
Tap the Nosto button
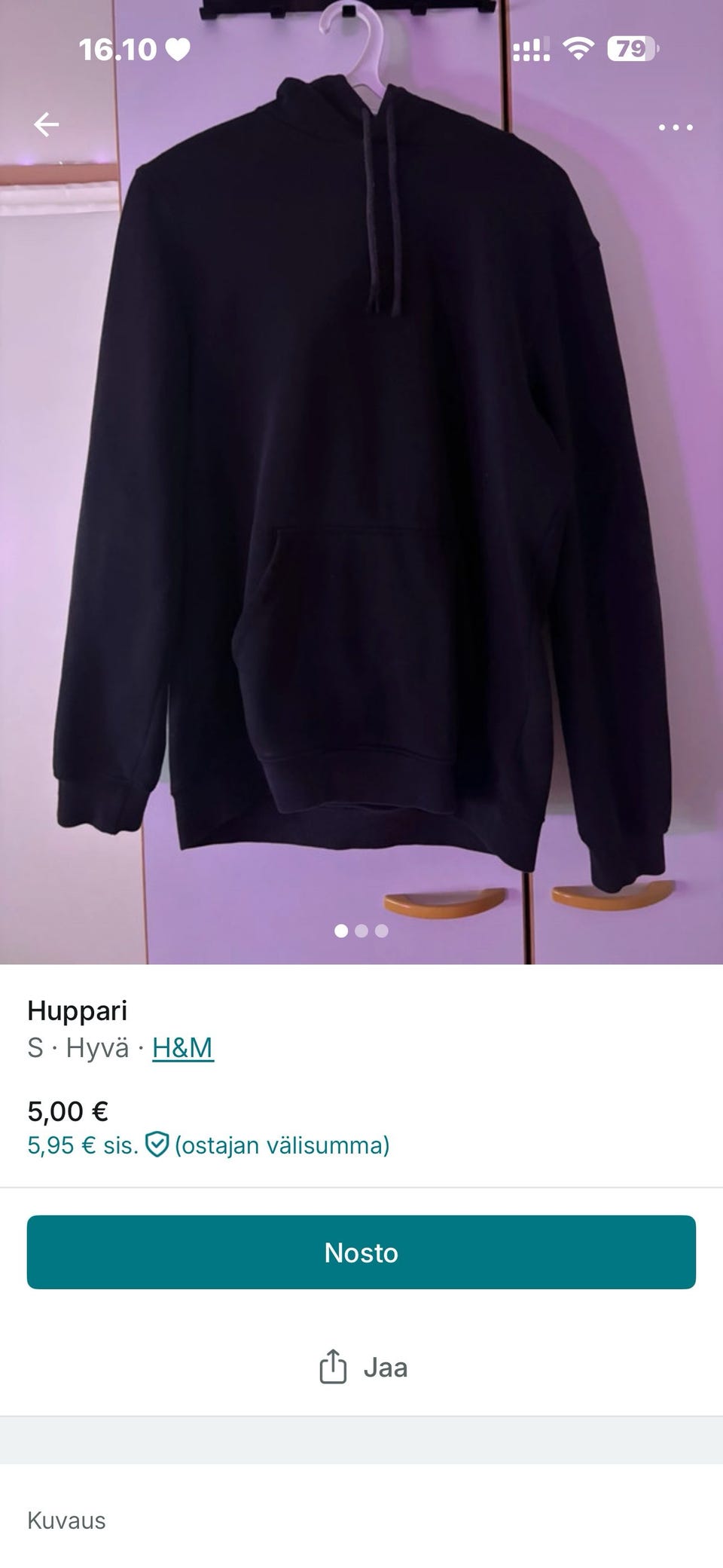pyautogui.click(x=361, y=1252)
